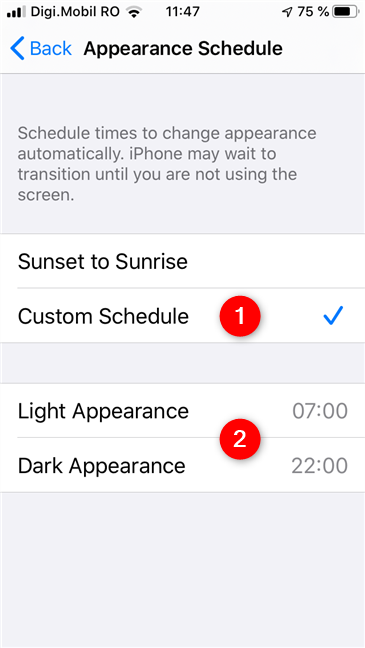Go back to the previous settings page
This screenshot has height=648, width=365.
pos(41,48)
